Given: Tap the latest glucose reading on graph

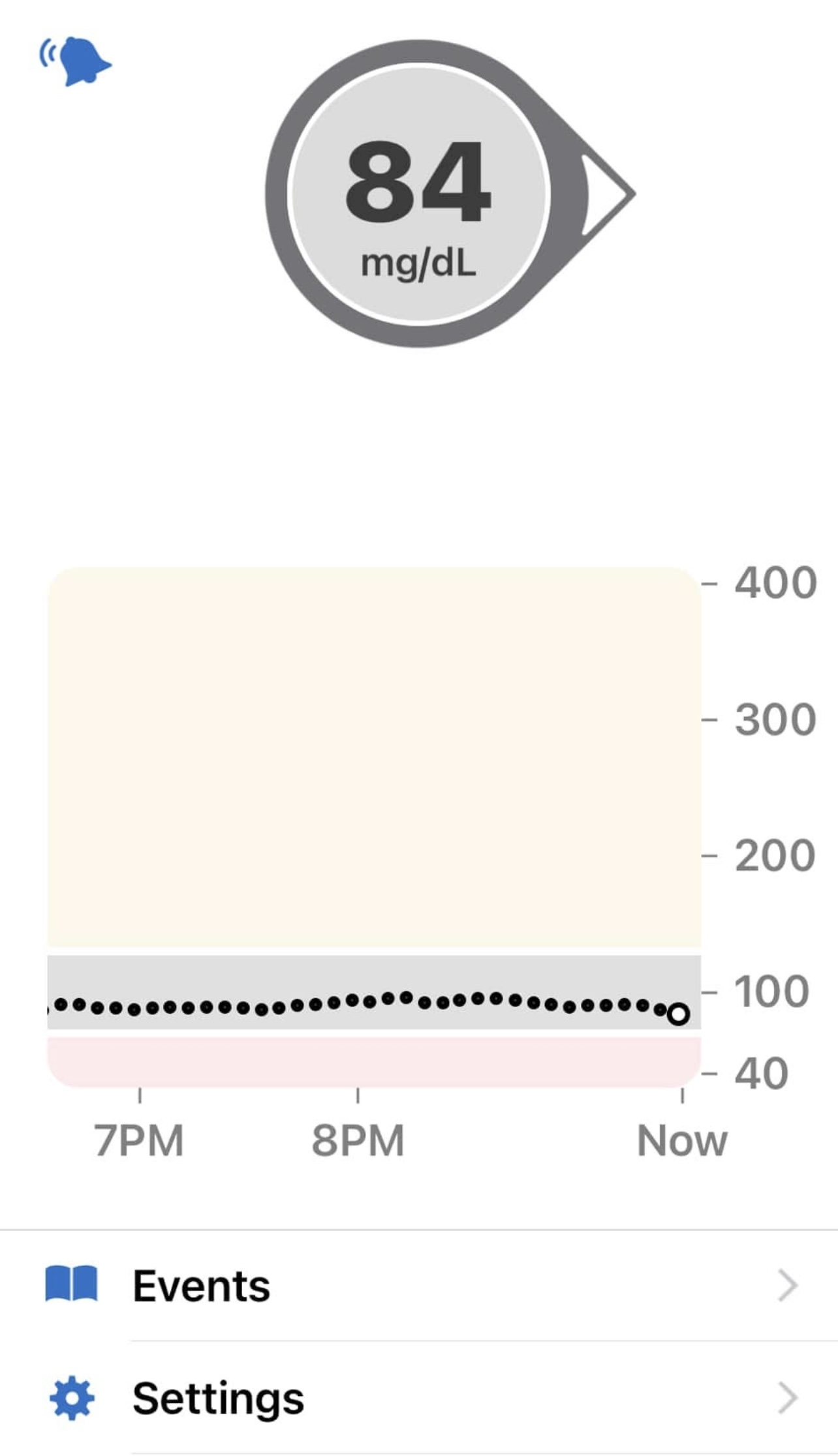Looking at the screenshot, I should click(x=679, y=1014).
